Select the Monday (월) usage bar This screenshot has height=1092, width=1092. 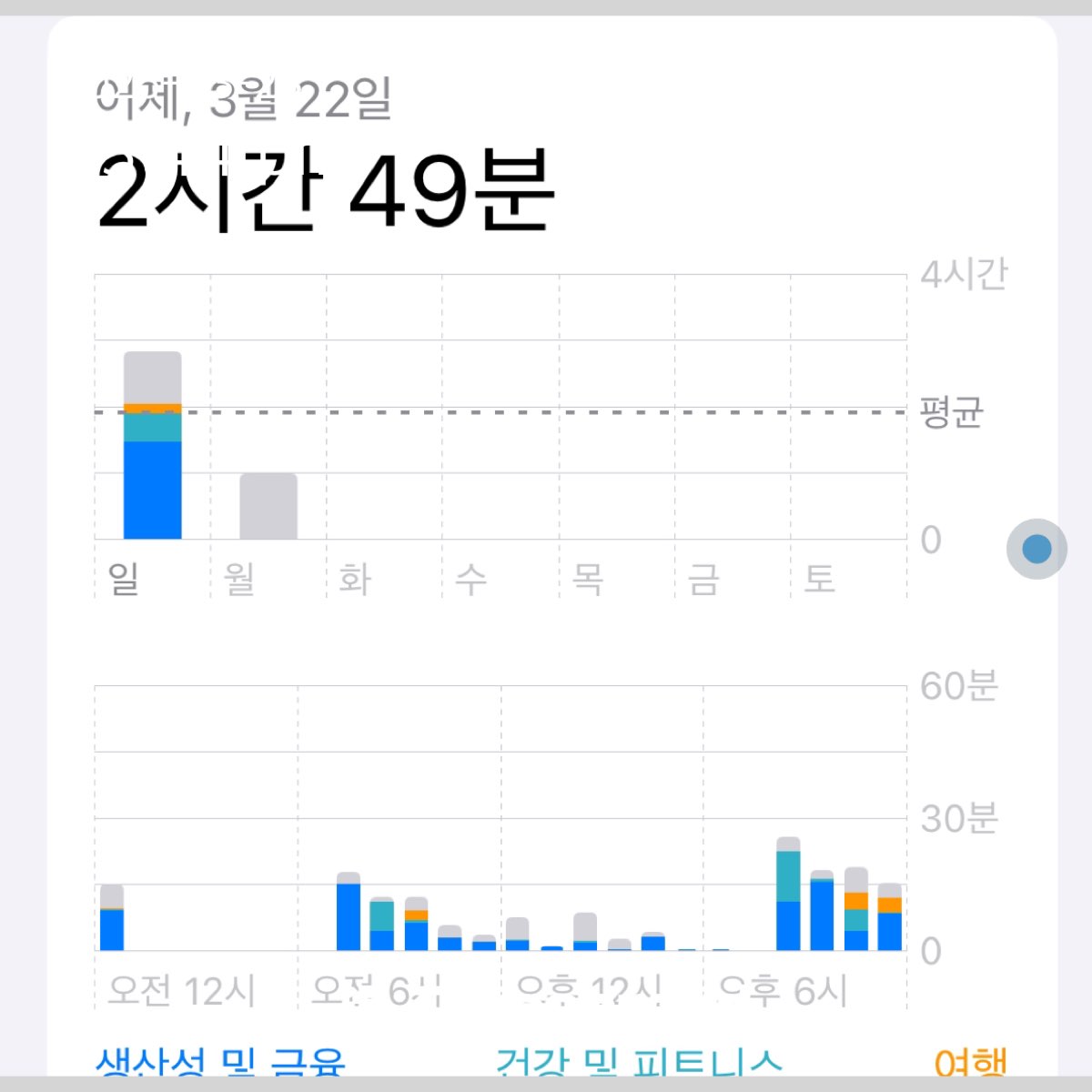click(268, 506)
